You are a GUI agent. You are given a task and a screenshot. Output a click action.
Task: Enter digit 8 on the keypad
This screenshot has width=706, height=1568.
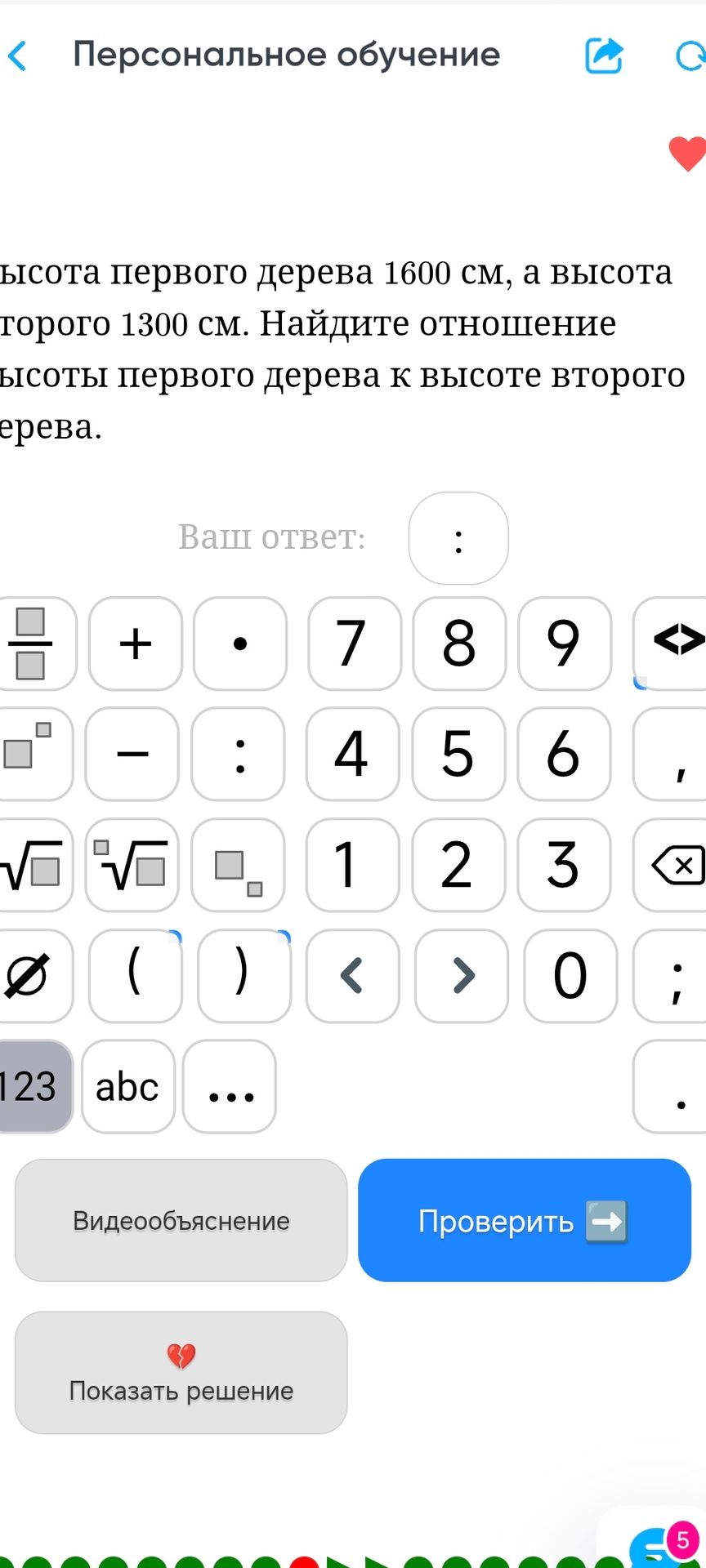click(459, 644)
